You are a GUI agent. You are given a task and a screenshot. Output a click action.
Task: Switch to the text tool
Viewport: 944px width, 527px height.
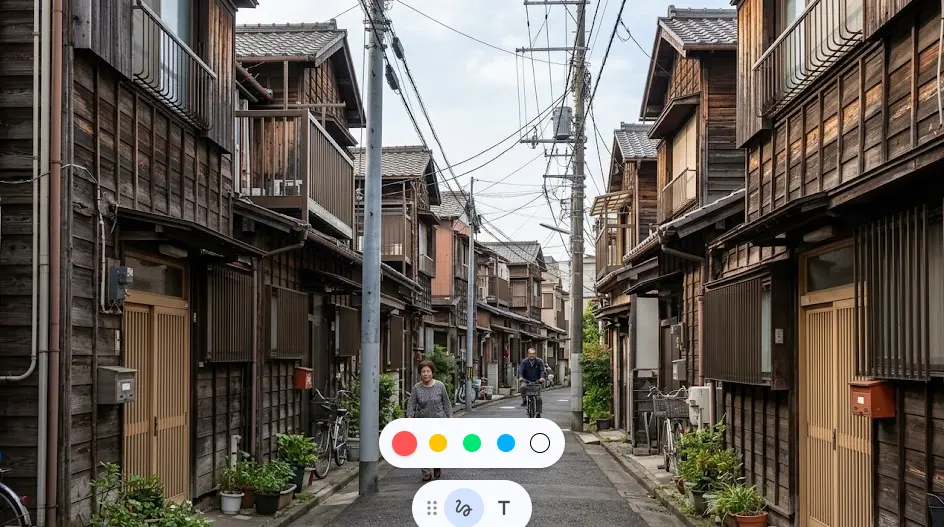tap(504, 508)
